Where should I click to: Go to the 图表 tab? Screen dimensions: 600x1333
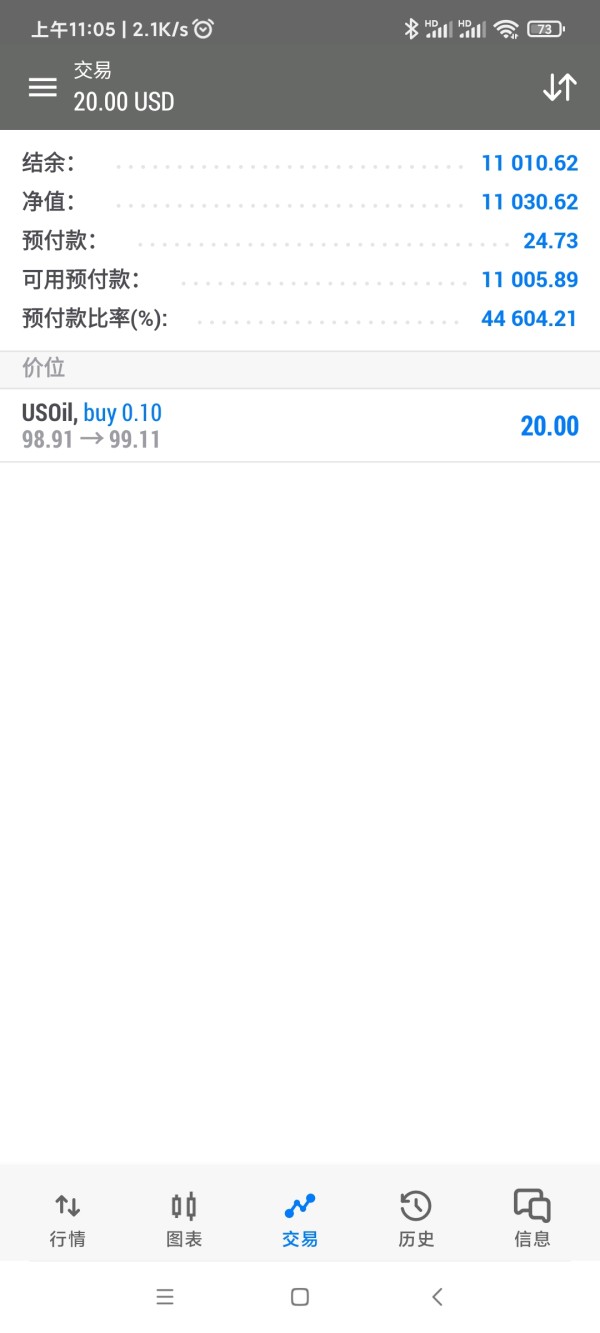pos(184,1218)
